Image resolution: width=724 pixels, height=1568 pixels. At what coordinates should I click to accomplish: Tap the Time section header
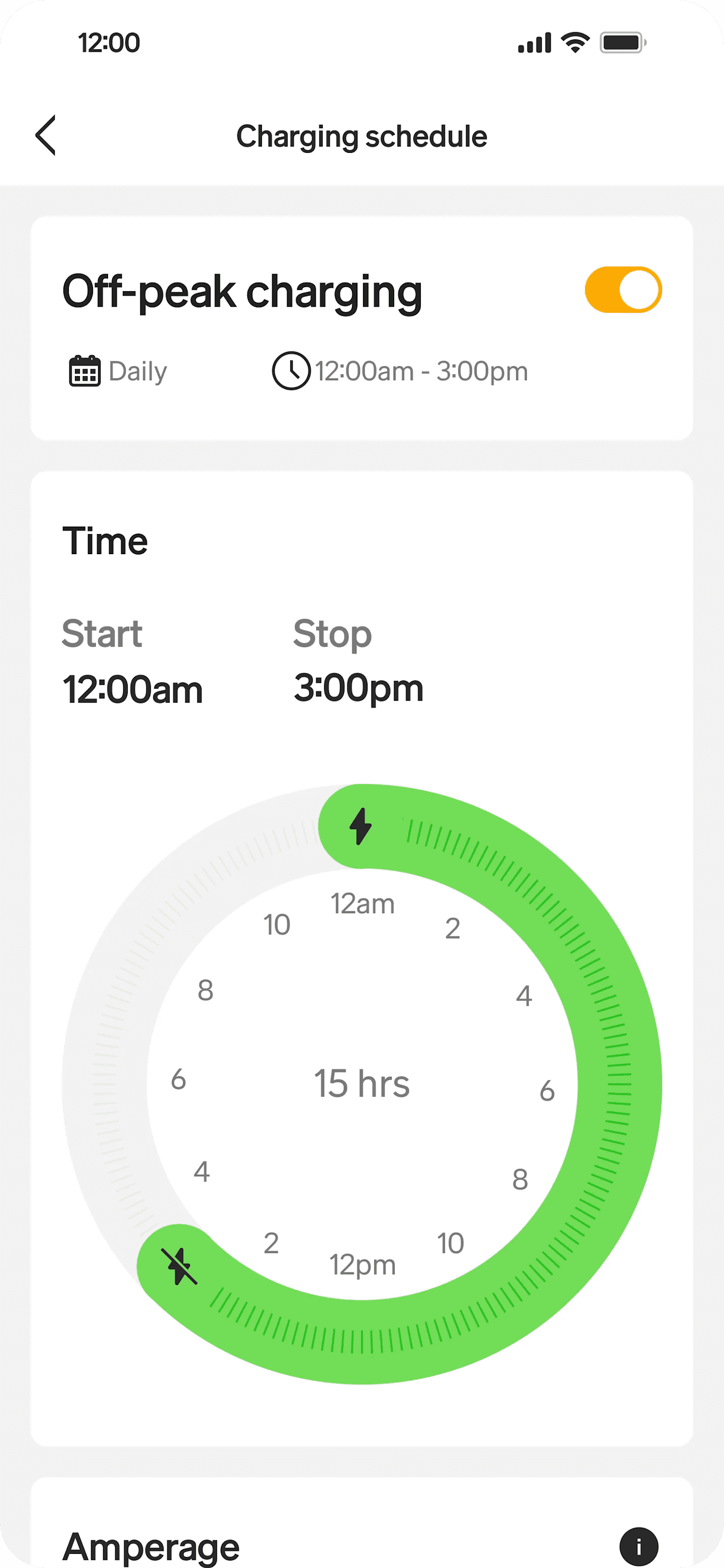(105, 539)
